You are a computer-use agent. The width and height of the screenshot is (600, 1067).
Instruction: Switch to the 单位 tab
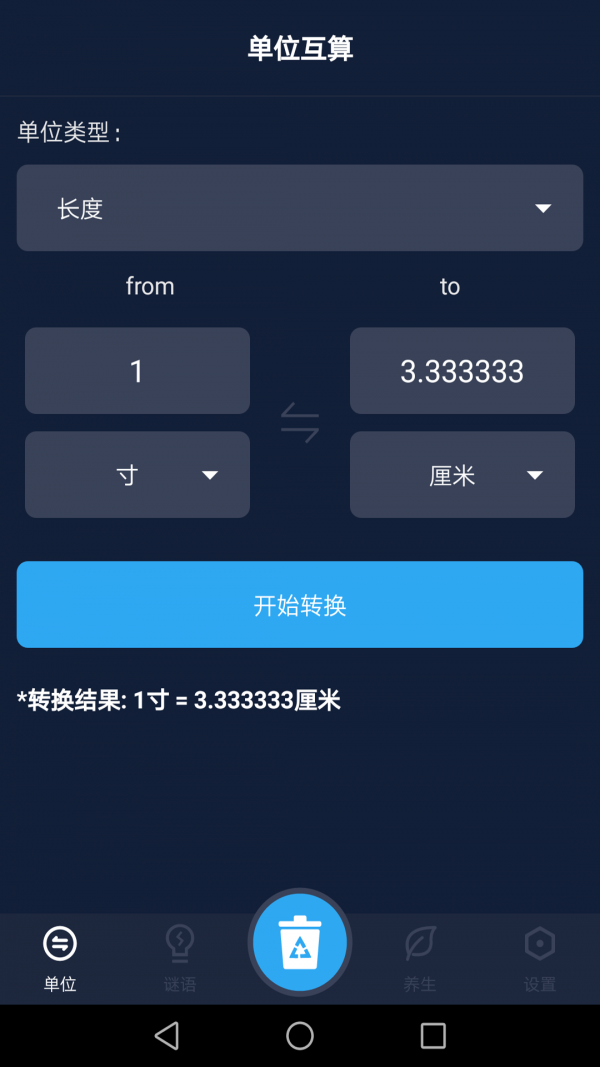coord(60,958)
